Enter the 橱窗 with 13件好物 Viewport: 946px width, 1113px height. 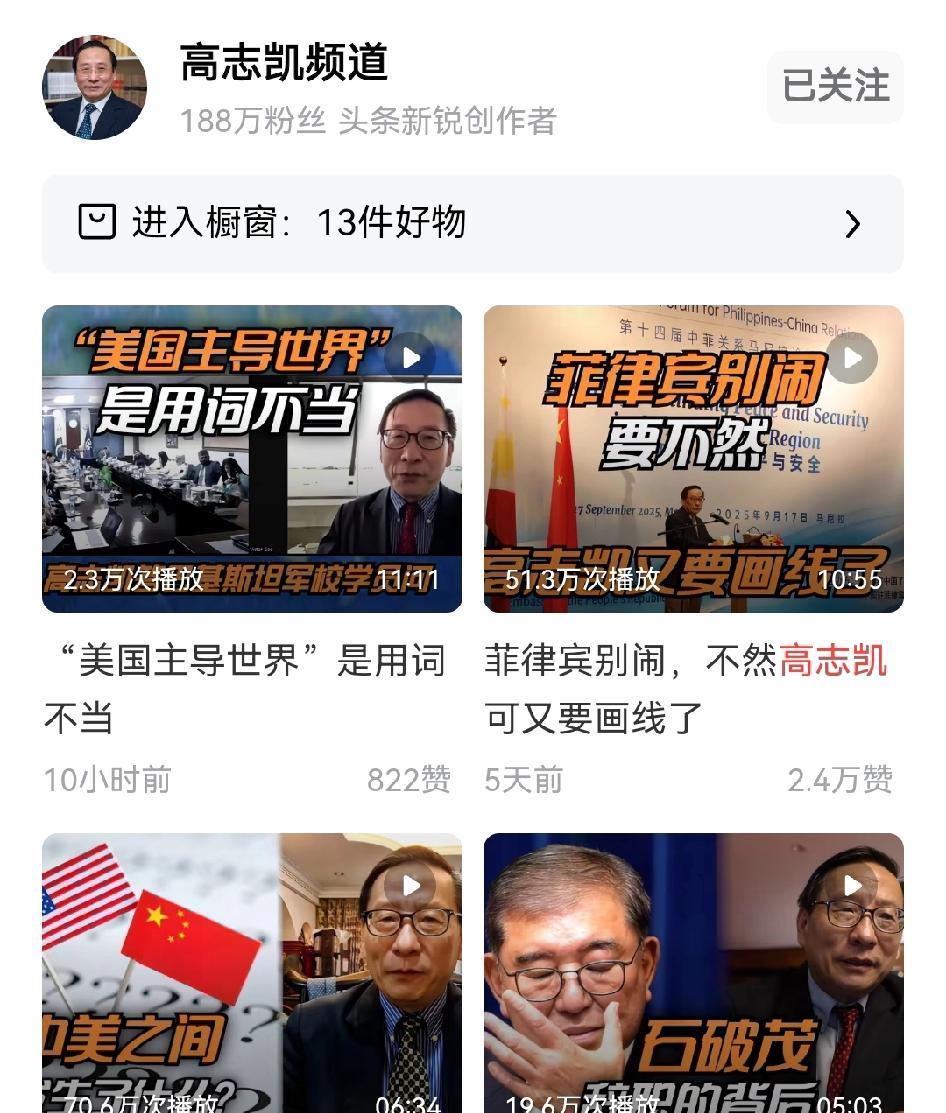472,223
